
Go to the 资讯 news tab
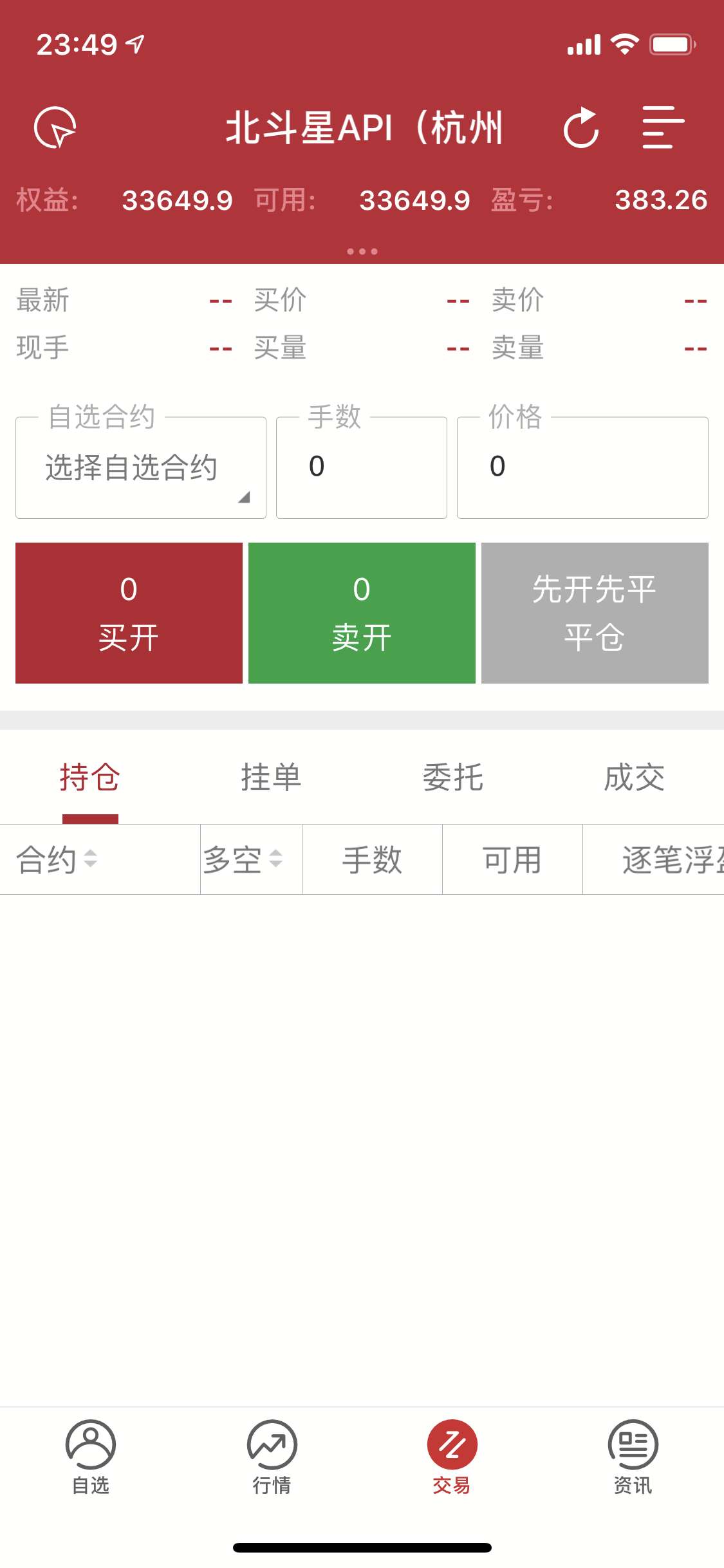pos(633,1457)
